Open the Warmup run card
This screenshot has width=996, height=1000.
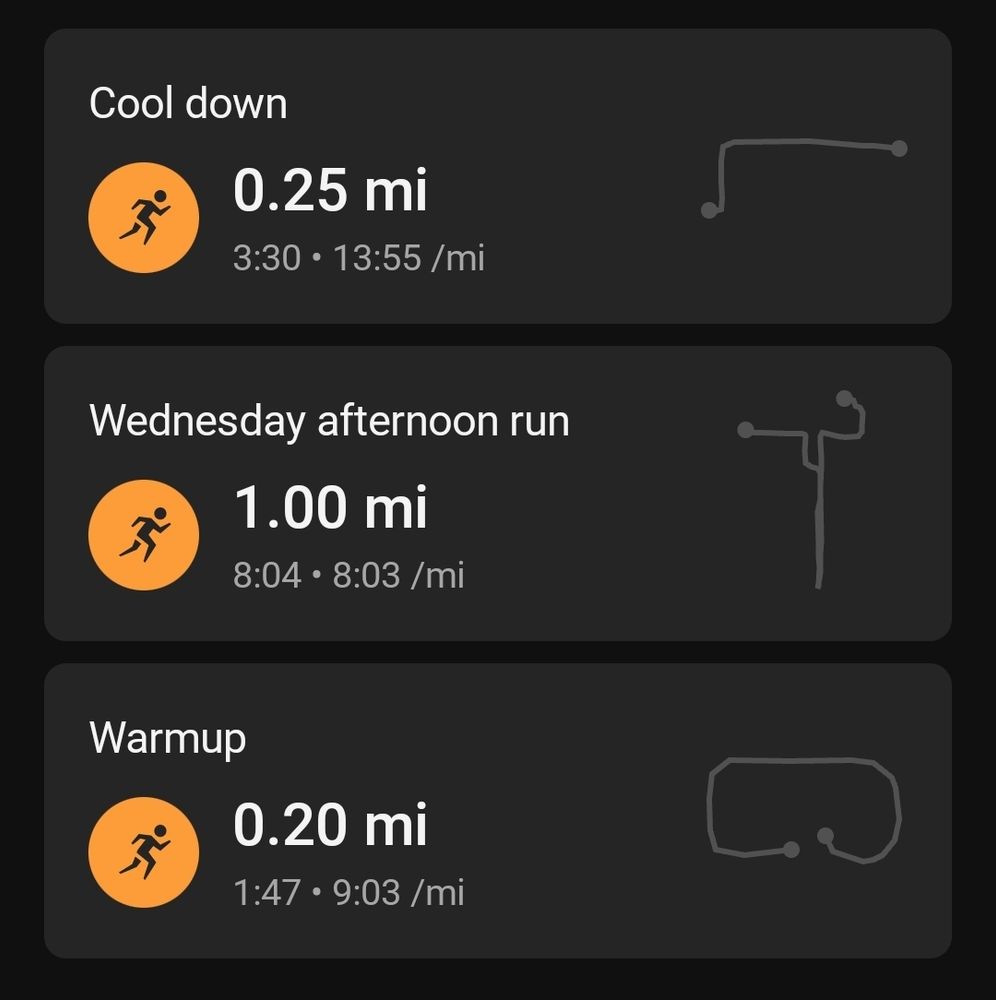[x=497, y=810]
